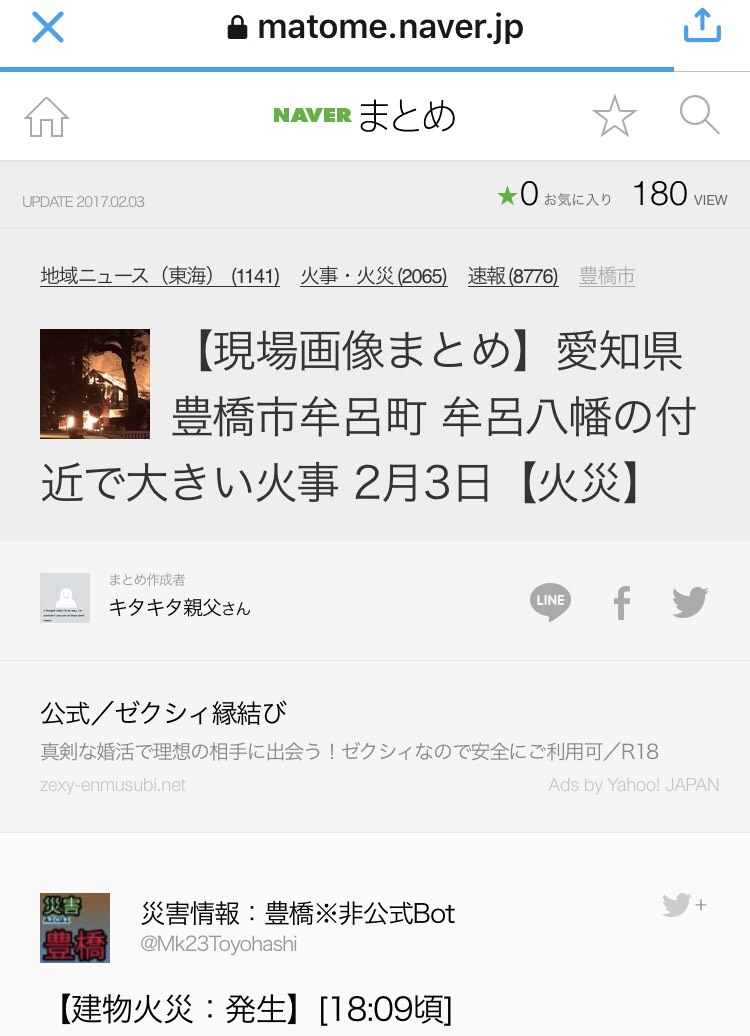Open the ゼクシィ縁結び ad
Viewport: 750px width, 1036px height.
(x=163, y=713)
